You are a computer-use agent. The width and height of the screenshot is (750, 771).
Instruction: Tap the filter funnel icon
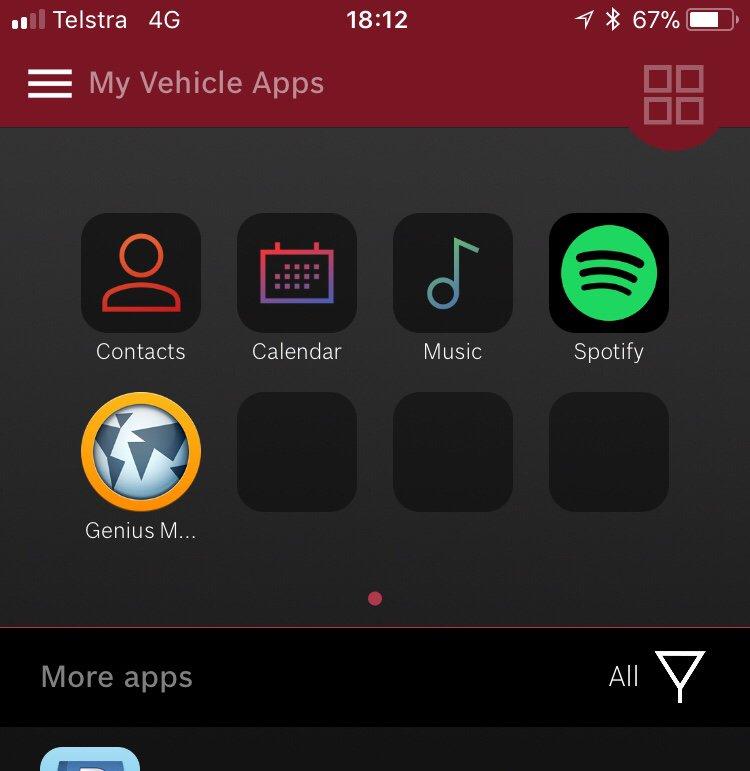click(680, 676)
